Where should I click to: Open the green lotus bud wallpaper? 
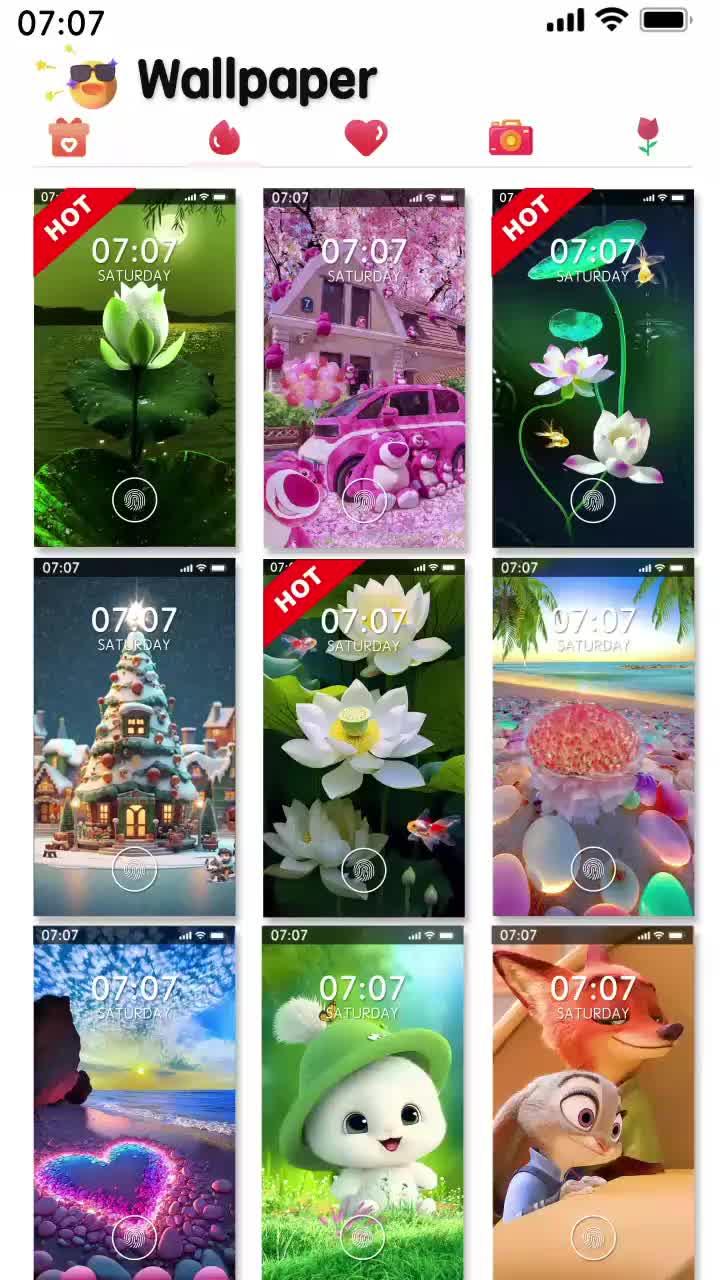(135, 367)
